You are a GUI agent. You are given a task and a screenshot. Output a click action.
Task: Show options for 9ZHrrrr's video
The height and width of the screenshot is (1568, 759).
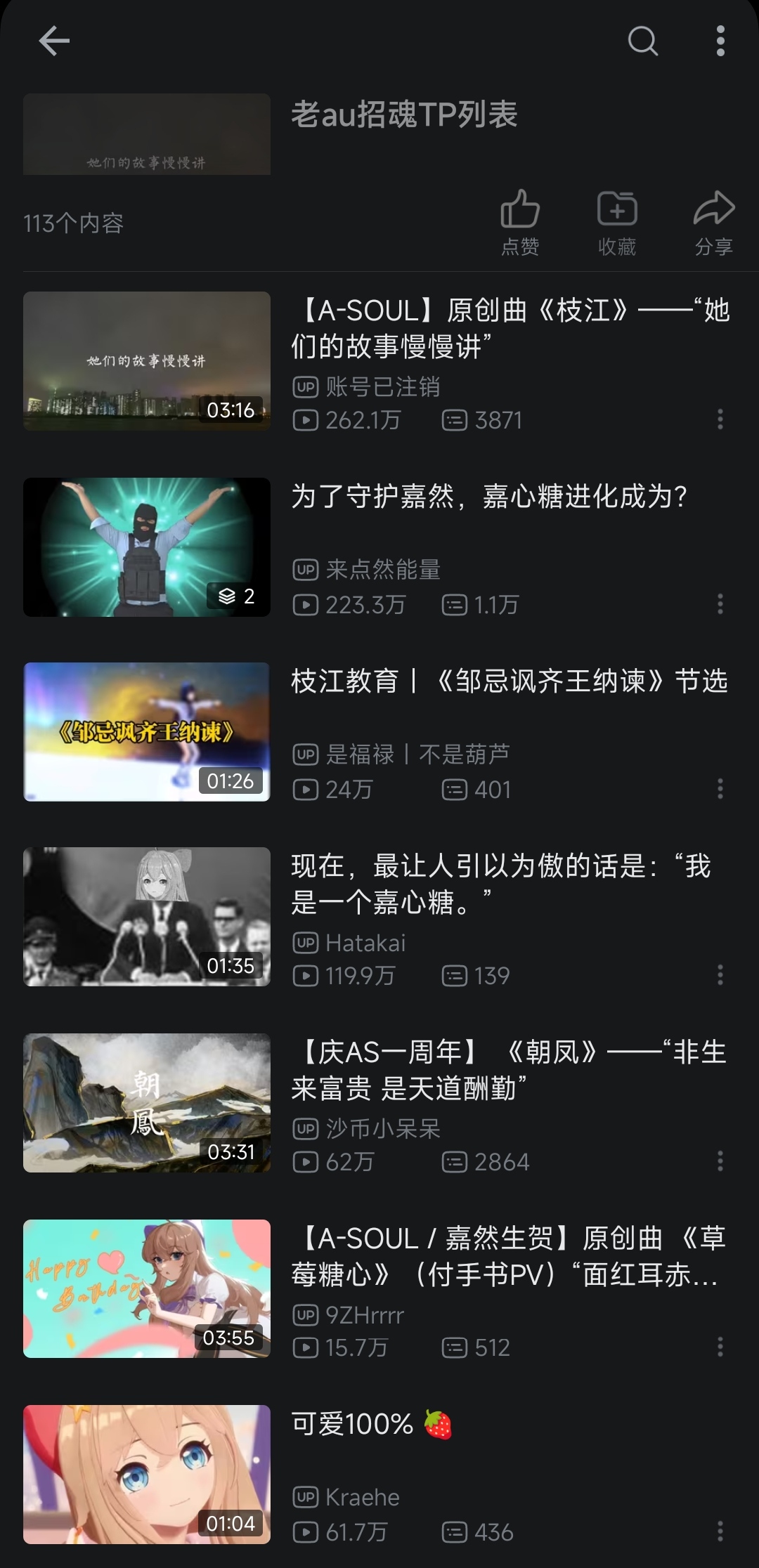[720, 1347]
